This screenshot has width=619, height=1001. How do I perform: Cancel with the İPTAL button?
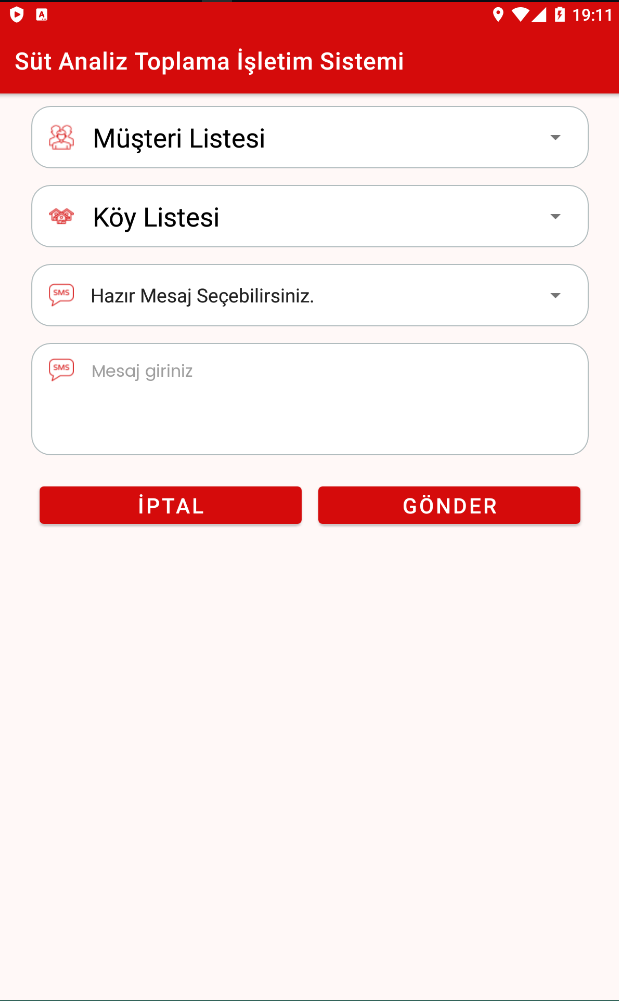pyautogui.click(x=171, y=506)
